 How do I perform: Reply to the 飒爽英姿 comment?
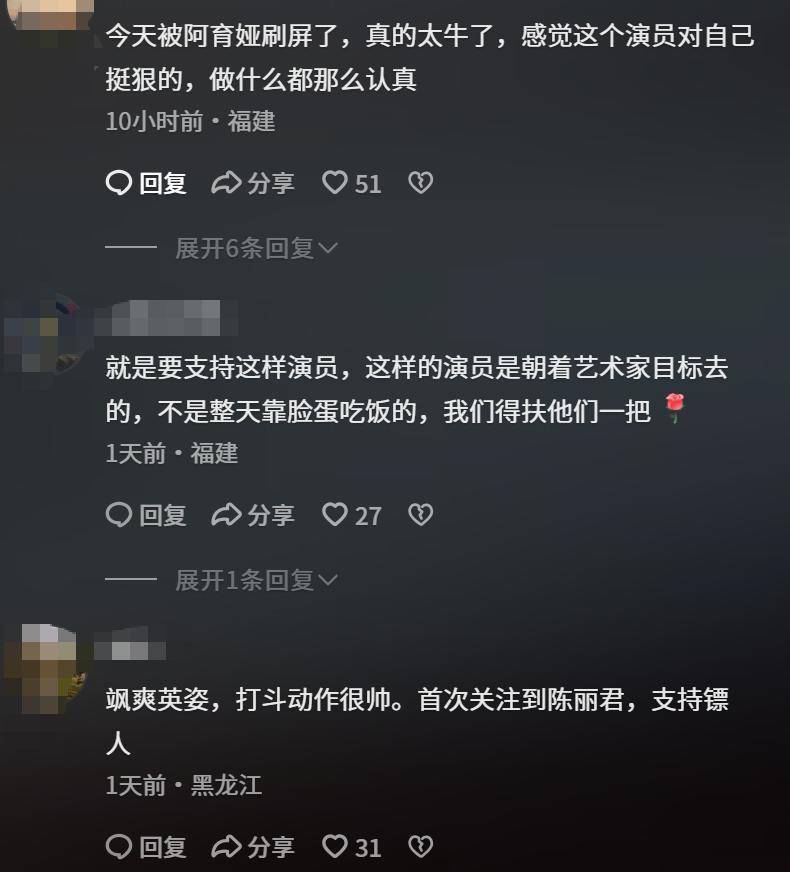(146, 847)
